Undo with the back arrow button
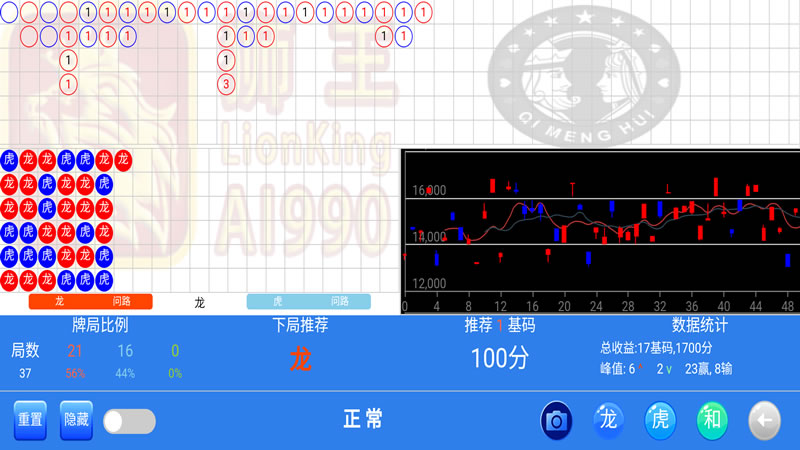This screenshot has height=450, width=800. point(764,420)
